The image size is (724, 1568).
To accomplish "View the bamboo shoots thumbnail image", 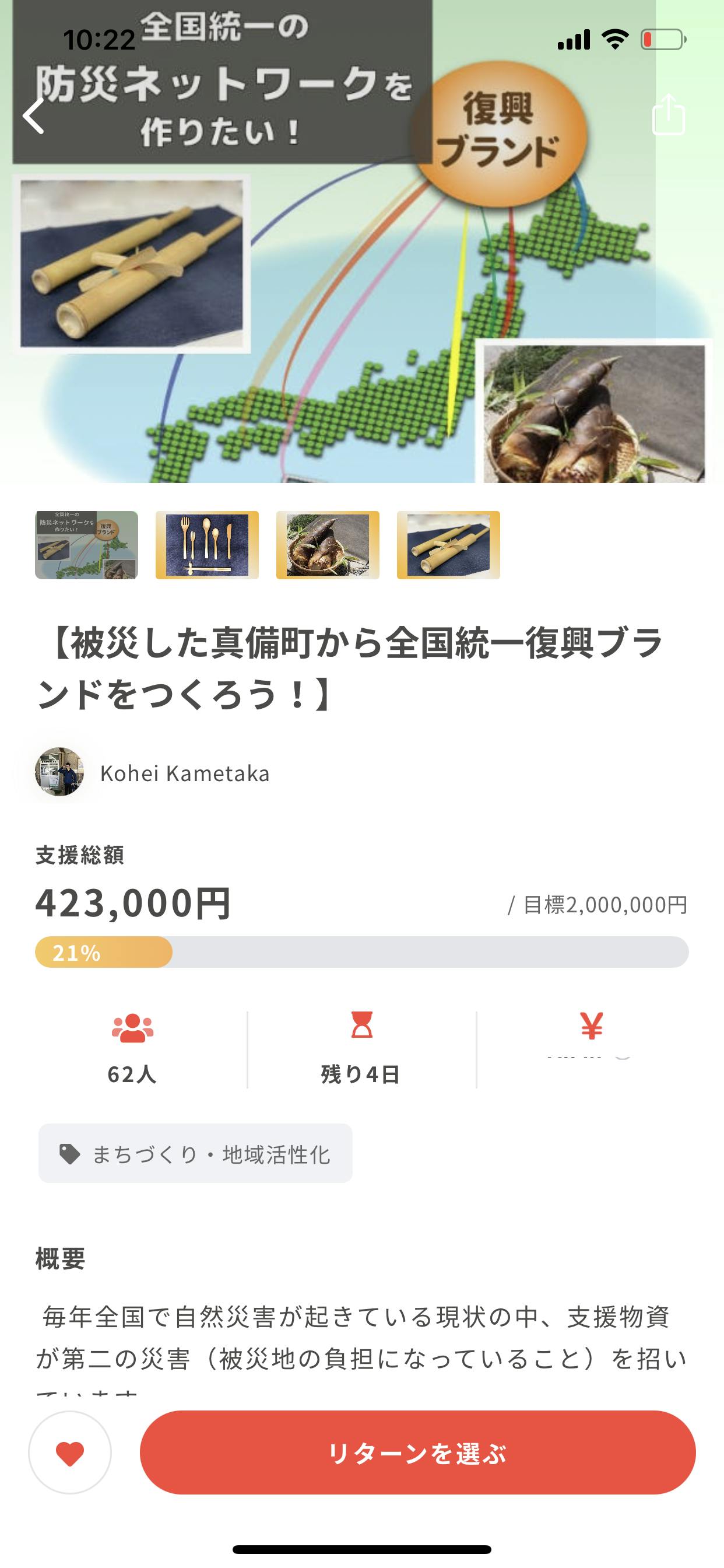I will [x=328, y=545].
